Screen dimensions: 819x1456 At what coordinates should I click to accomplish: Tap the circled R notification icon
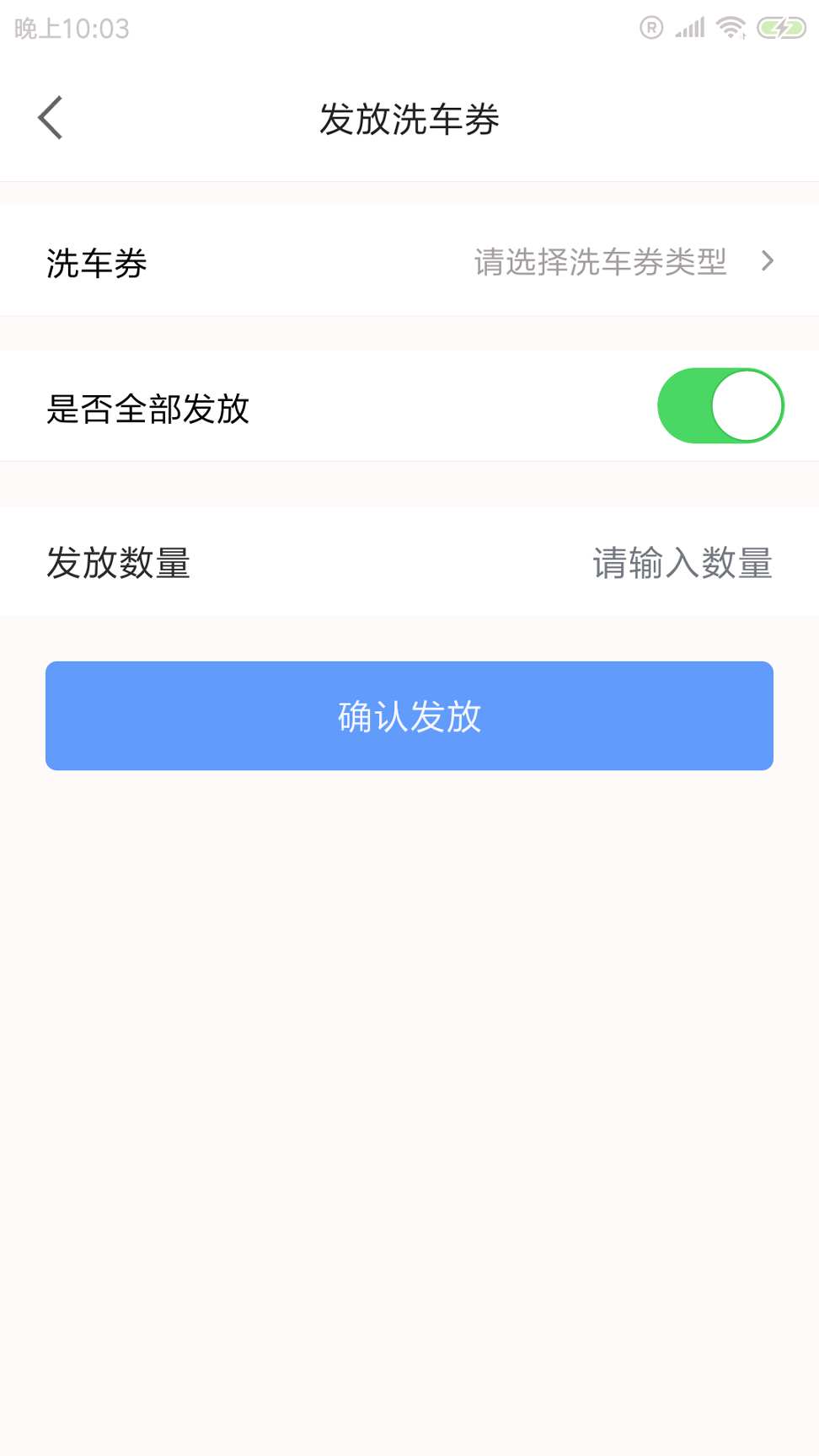tap(650, 26)
